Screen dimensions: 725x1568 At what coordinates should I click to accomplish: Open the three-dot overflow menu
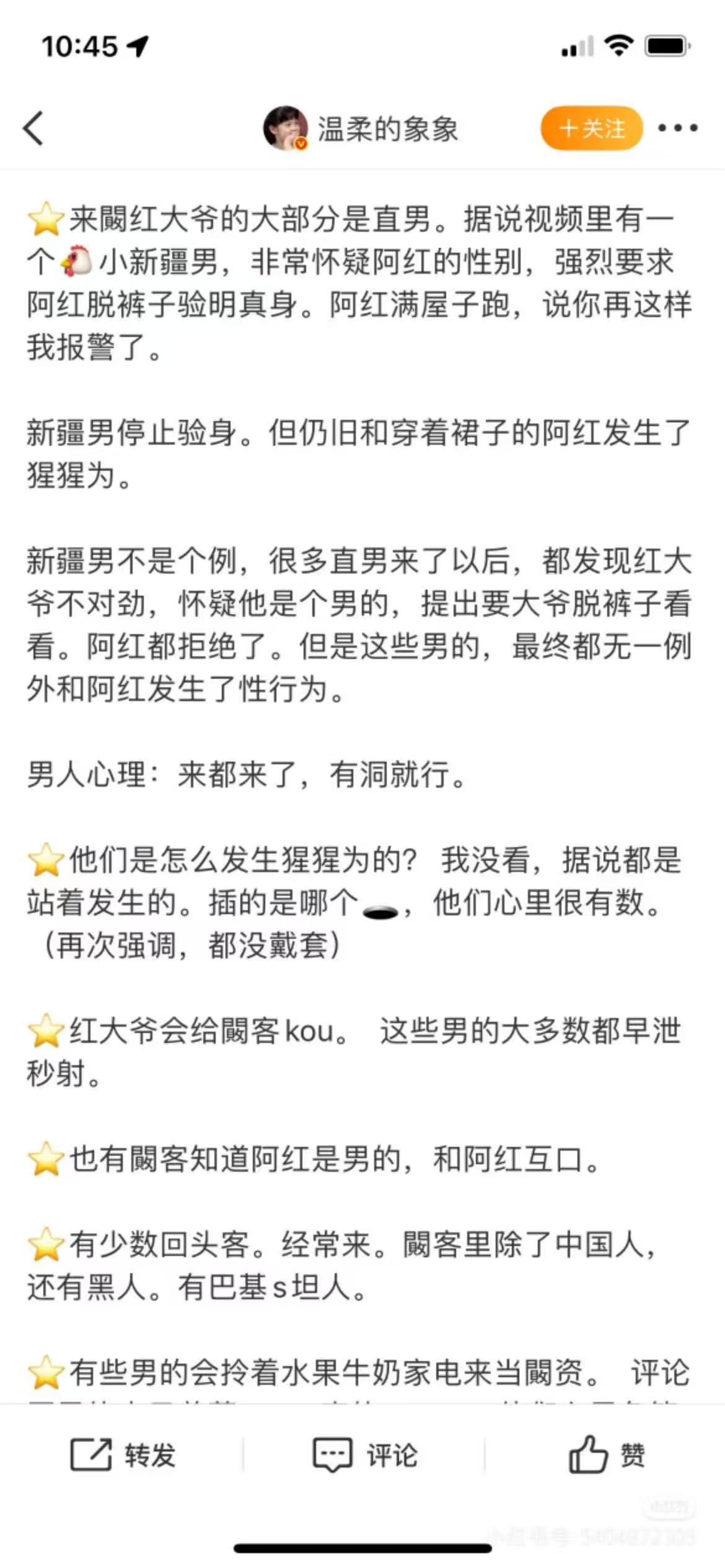678,128
